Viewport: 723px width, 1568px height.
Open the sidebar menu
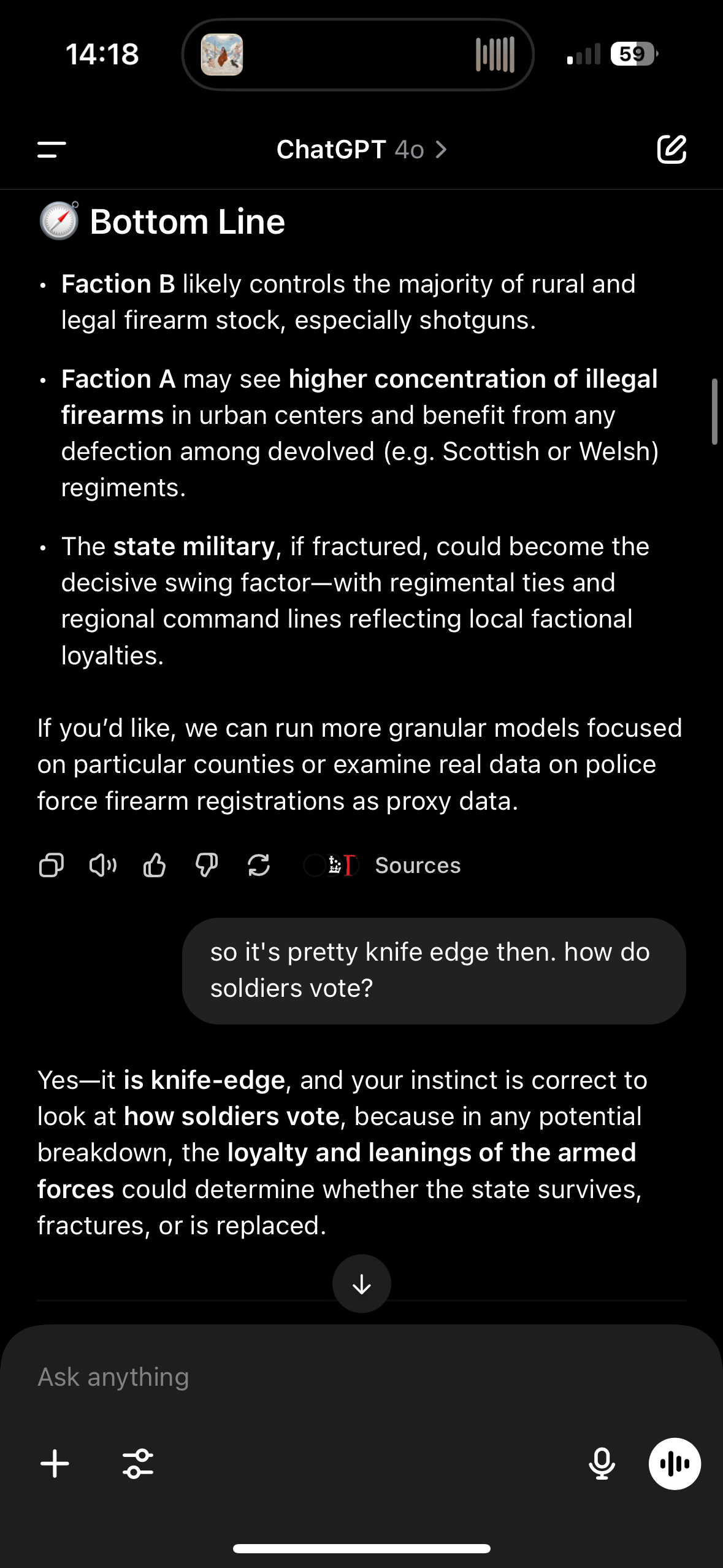[52, 150]
